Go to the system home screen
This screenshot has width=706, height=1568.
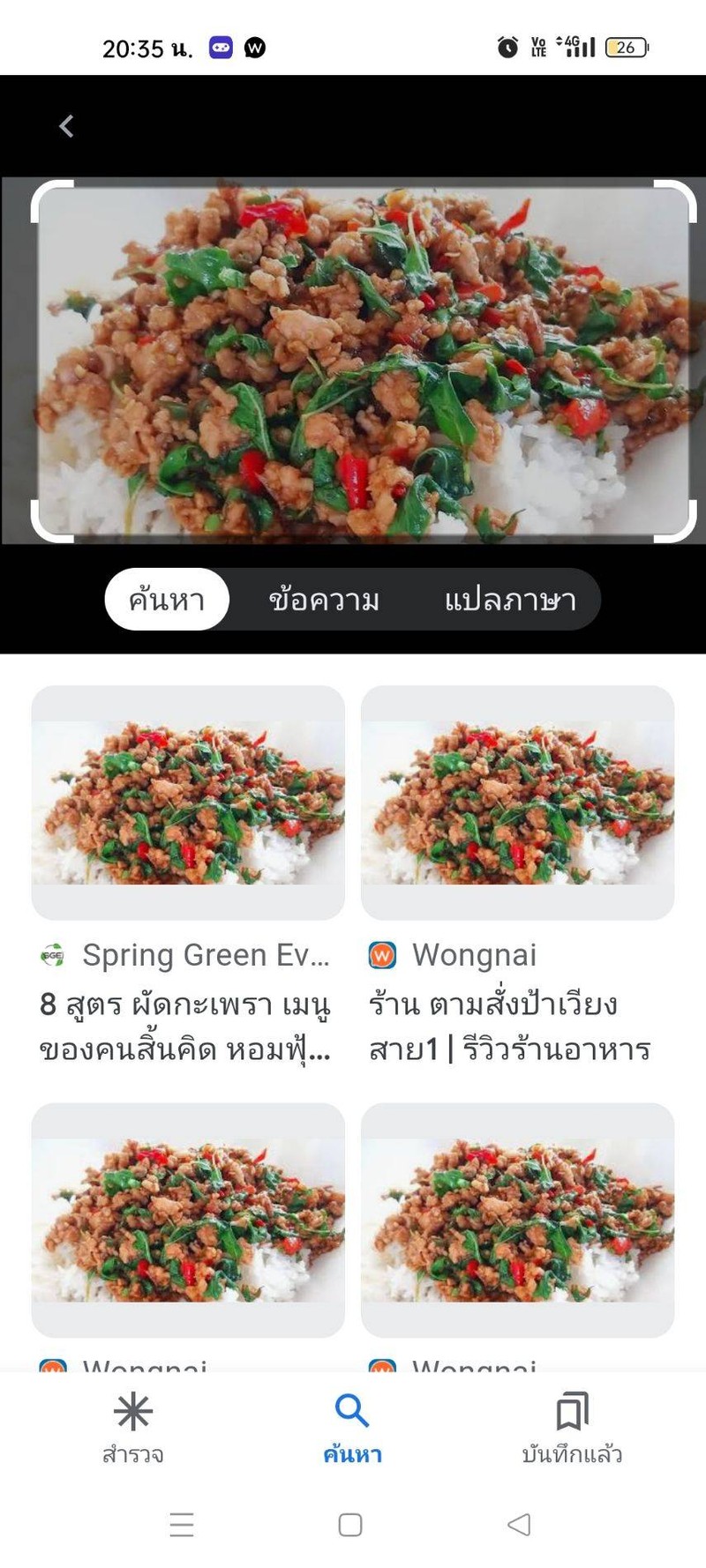pos(350,1525)
